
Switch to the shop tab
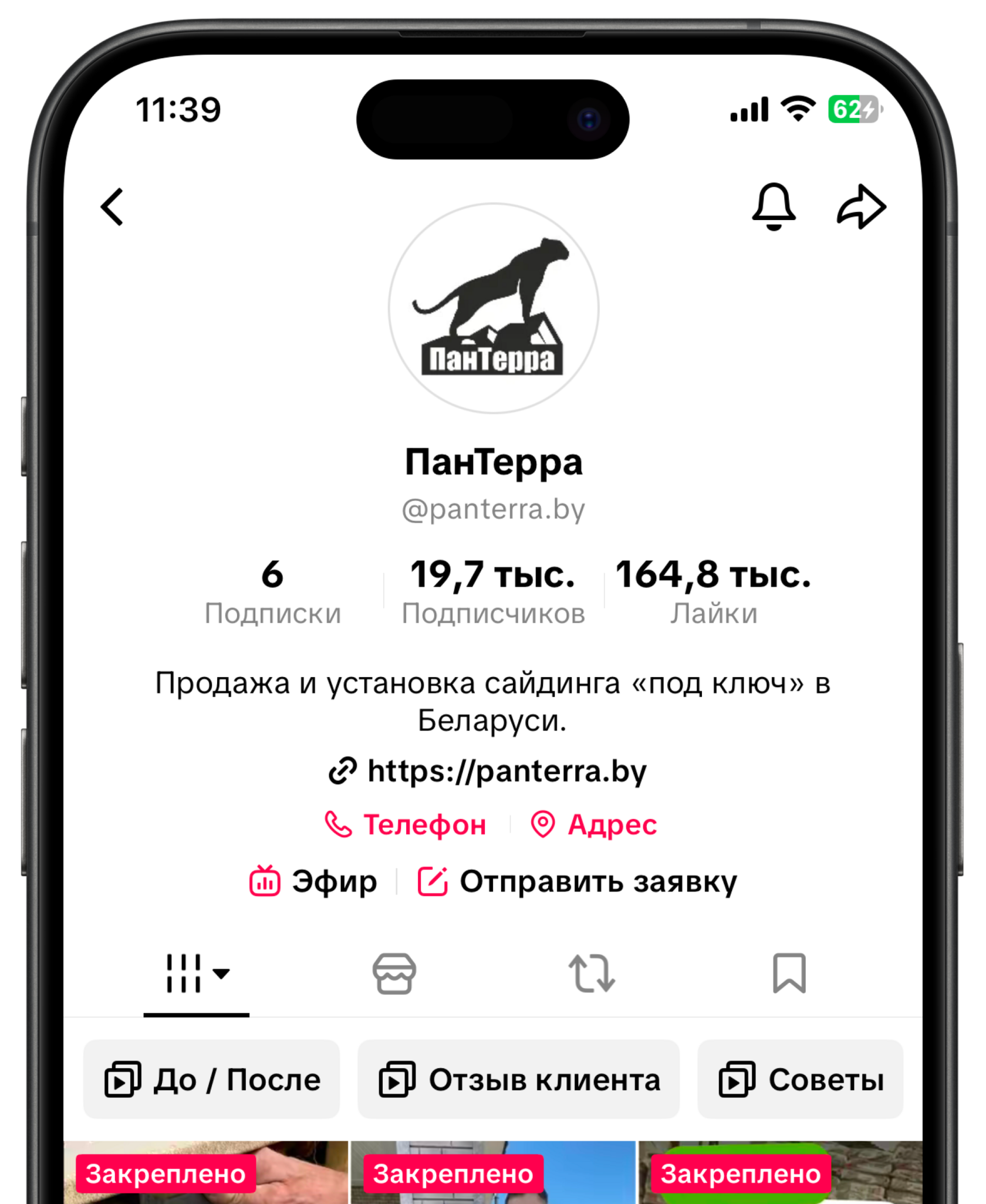394,974
